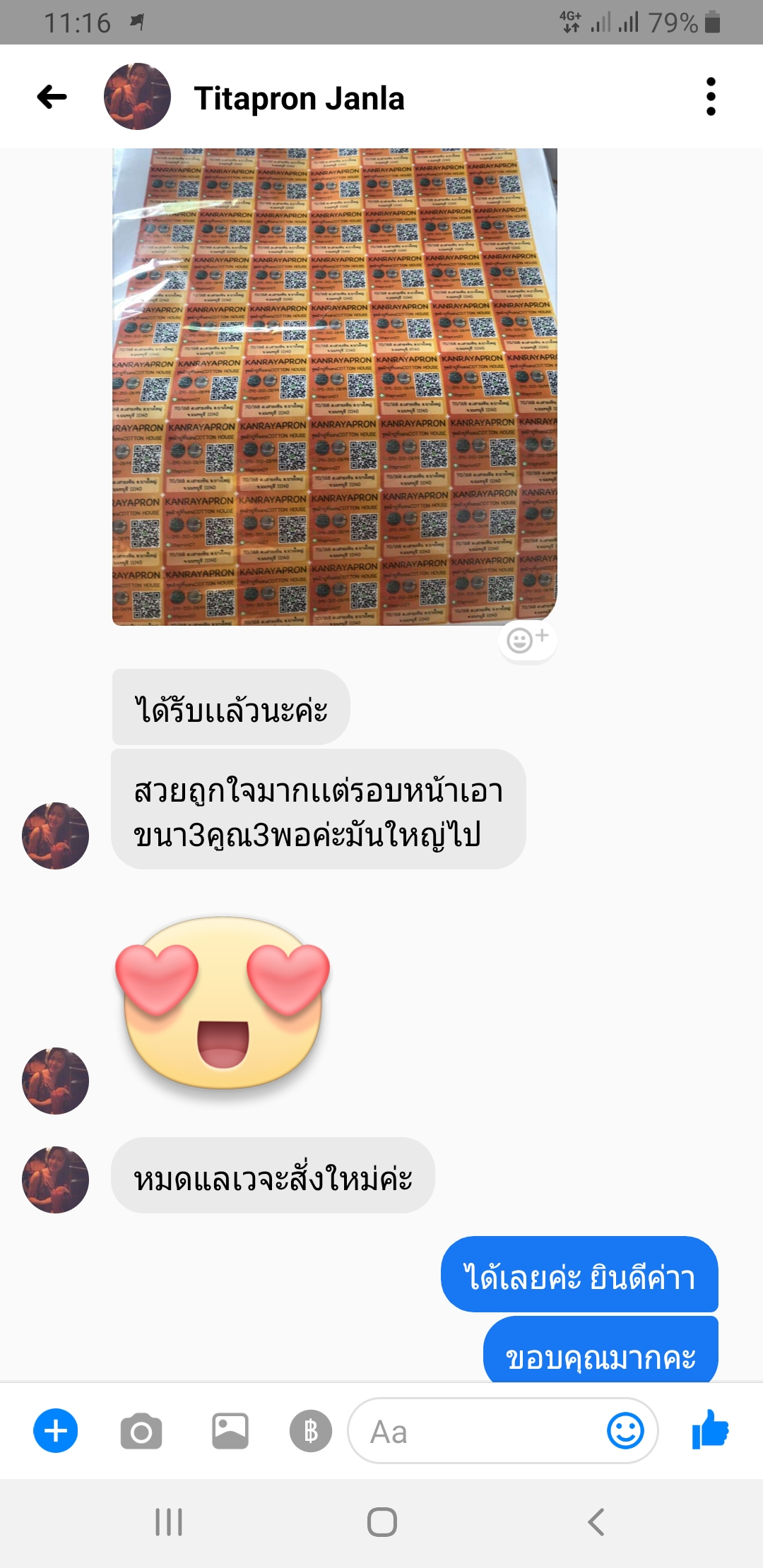This screenshot has width=763, height=1568.
Task: Open the camera to take a photo
Action: click(141, 1432)
